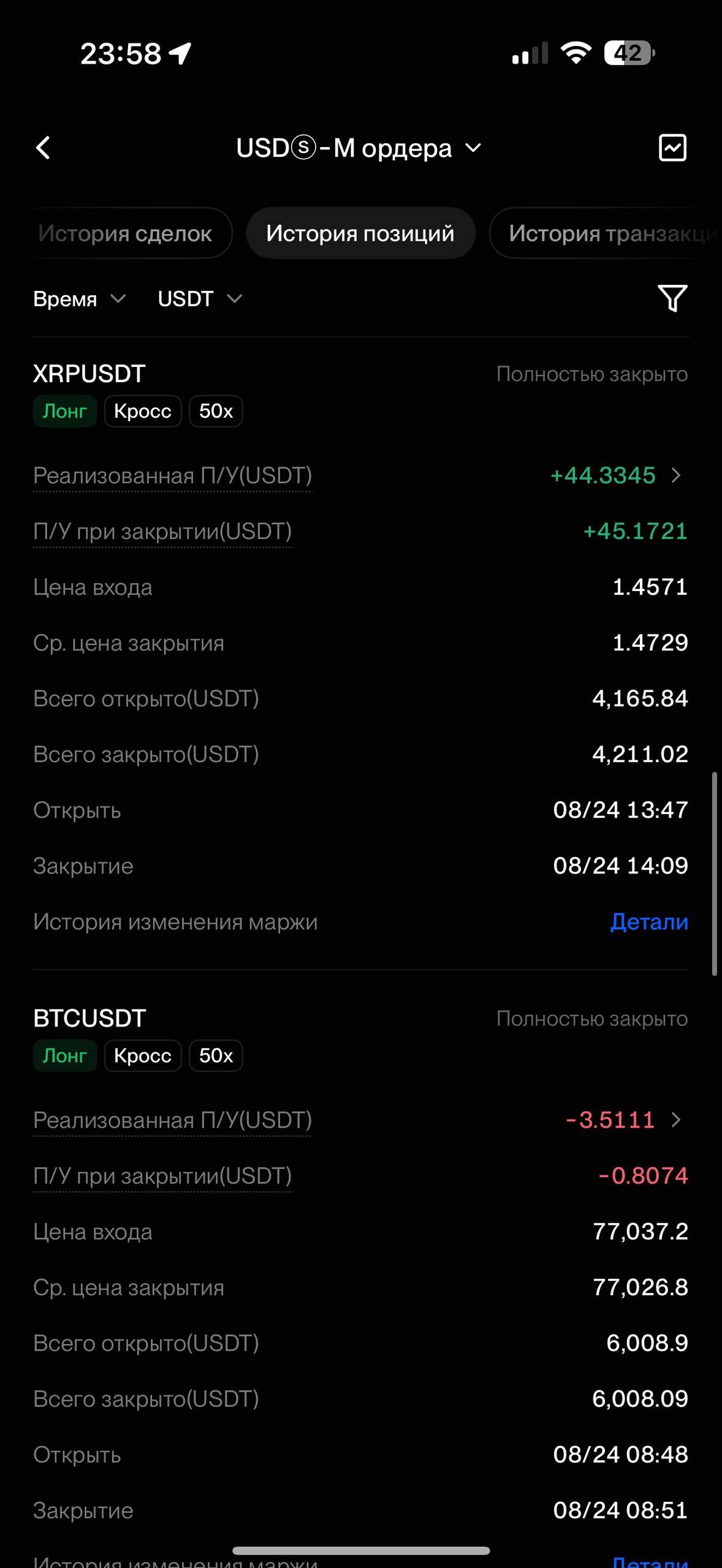The image size is (722, 1568).
Task: Expand the USDT currency dropdown
Action: pos(200,299)
